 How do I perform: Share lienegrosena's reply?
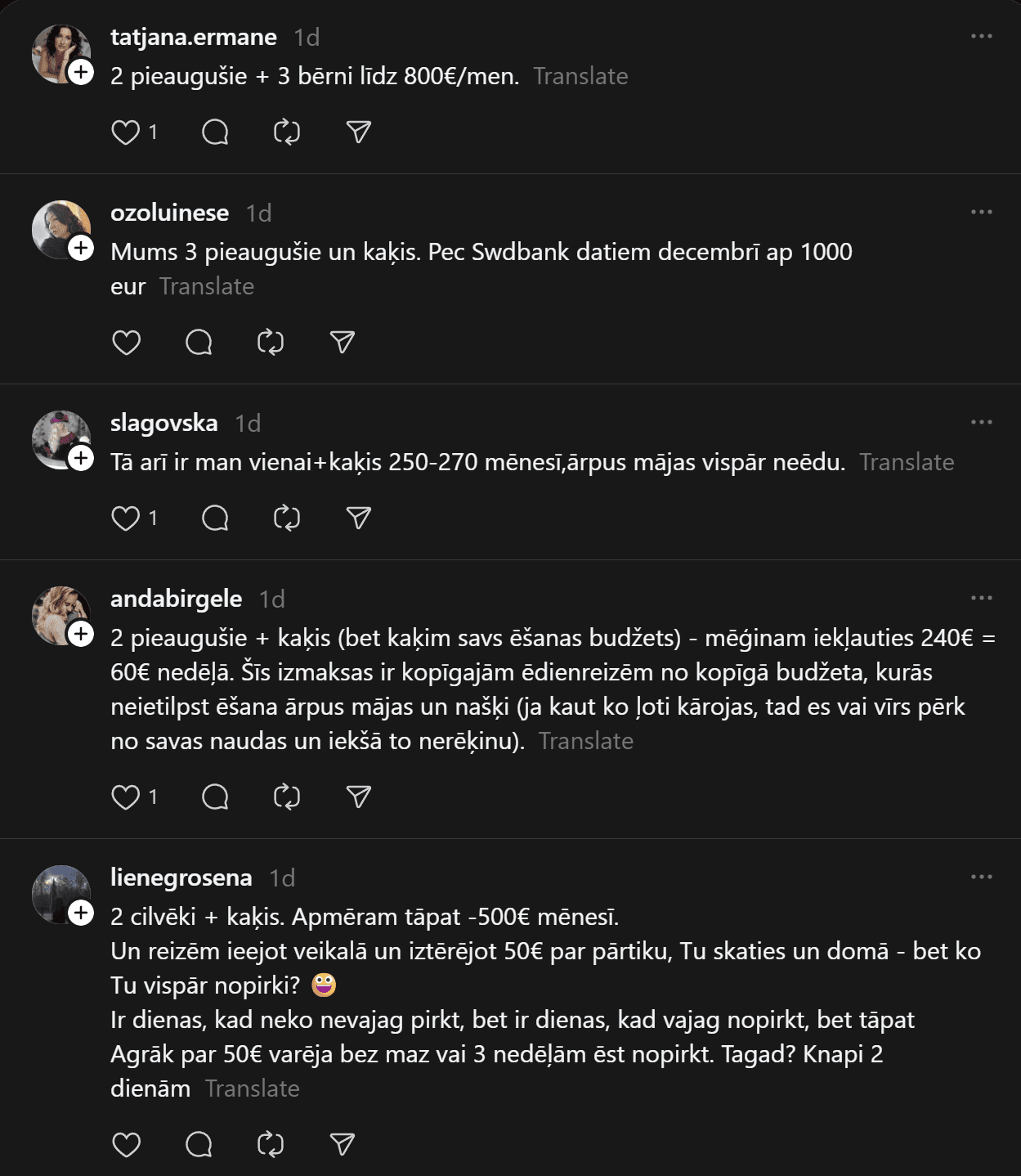pyautogui.click(x=343, y=1145)
